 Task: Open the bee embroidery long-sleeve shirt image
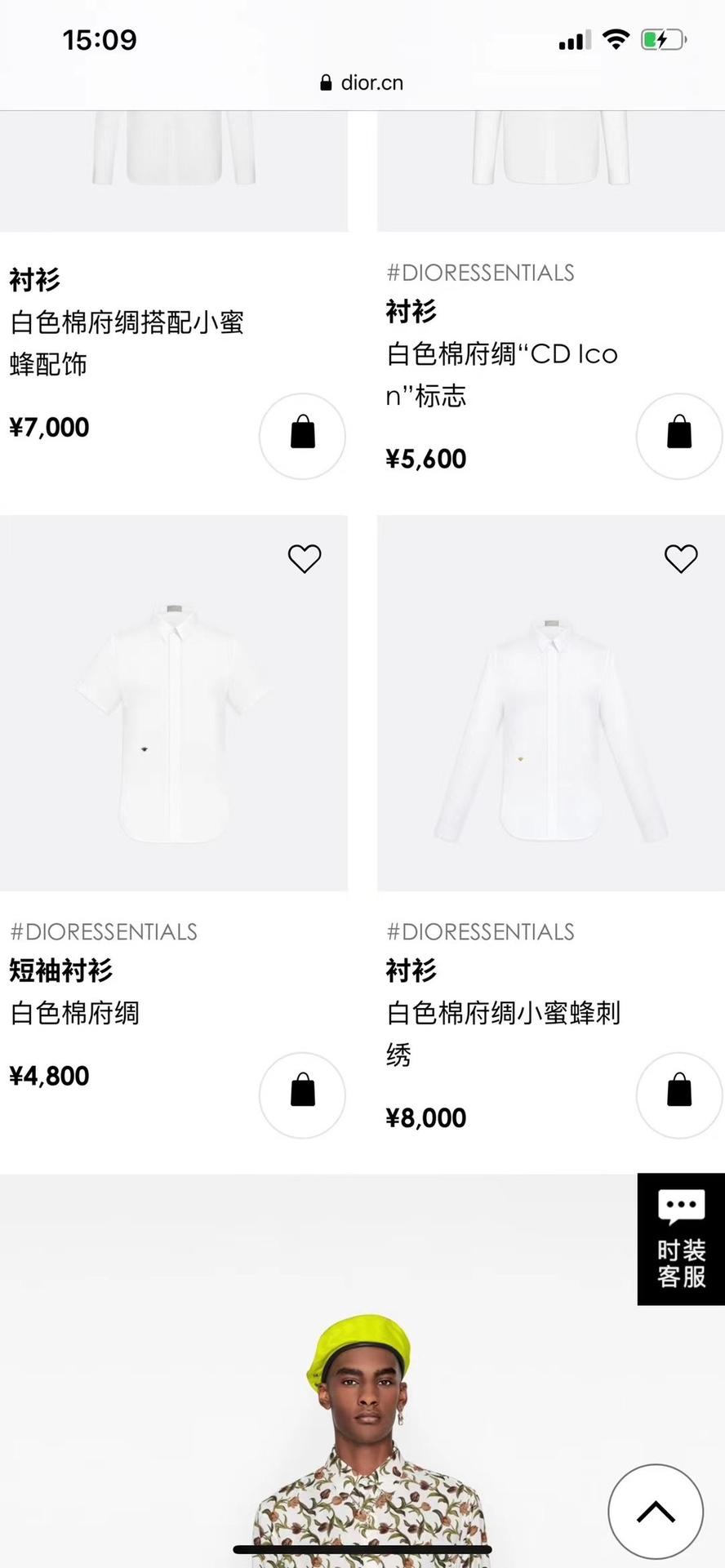[x=550, y=718]
